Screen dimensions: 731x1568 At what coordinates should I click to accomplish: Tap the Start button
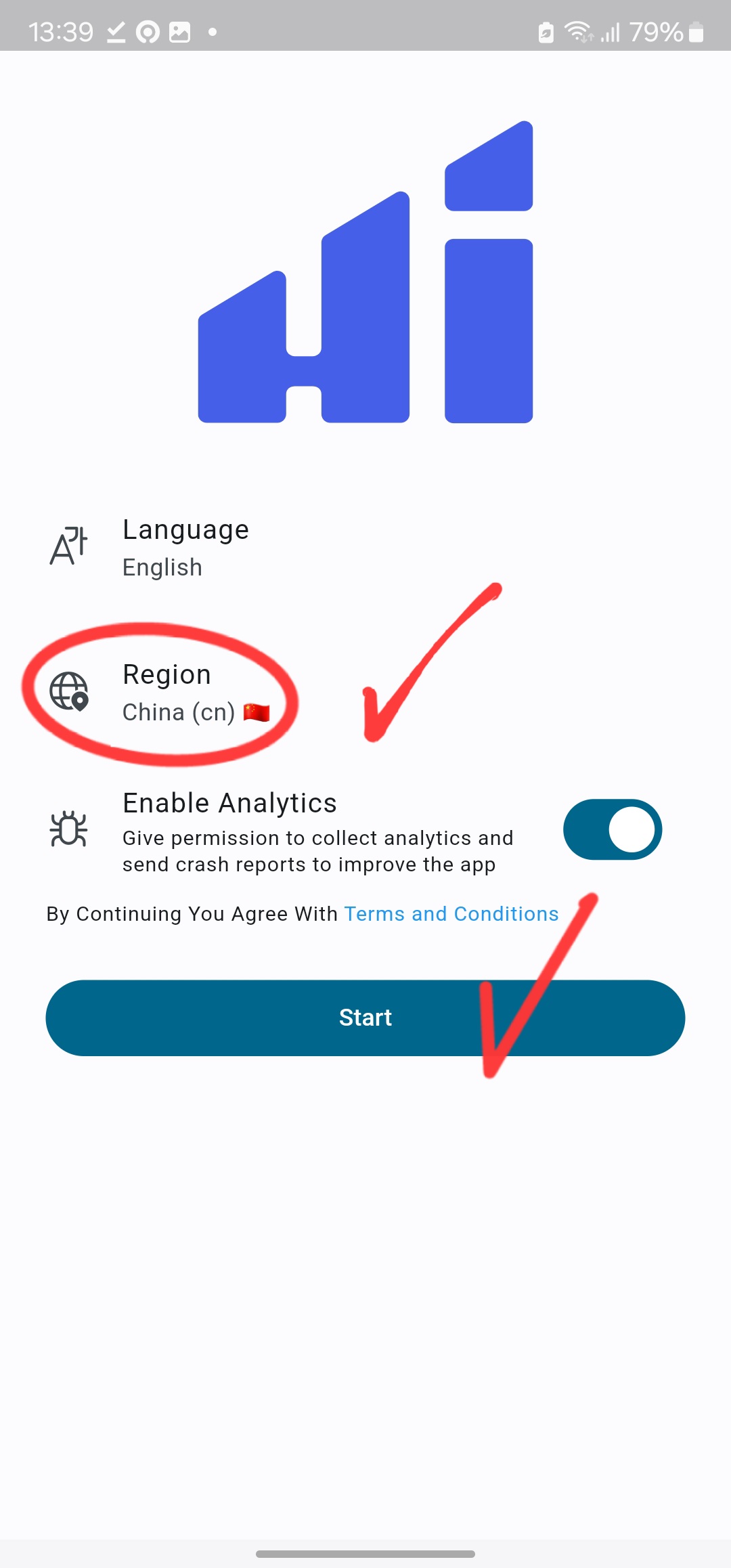[x=365, y=1018]
